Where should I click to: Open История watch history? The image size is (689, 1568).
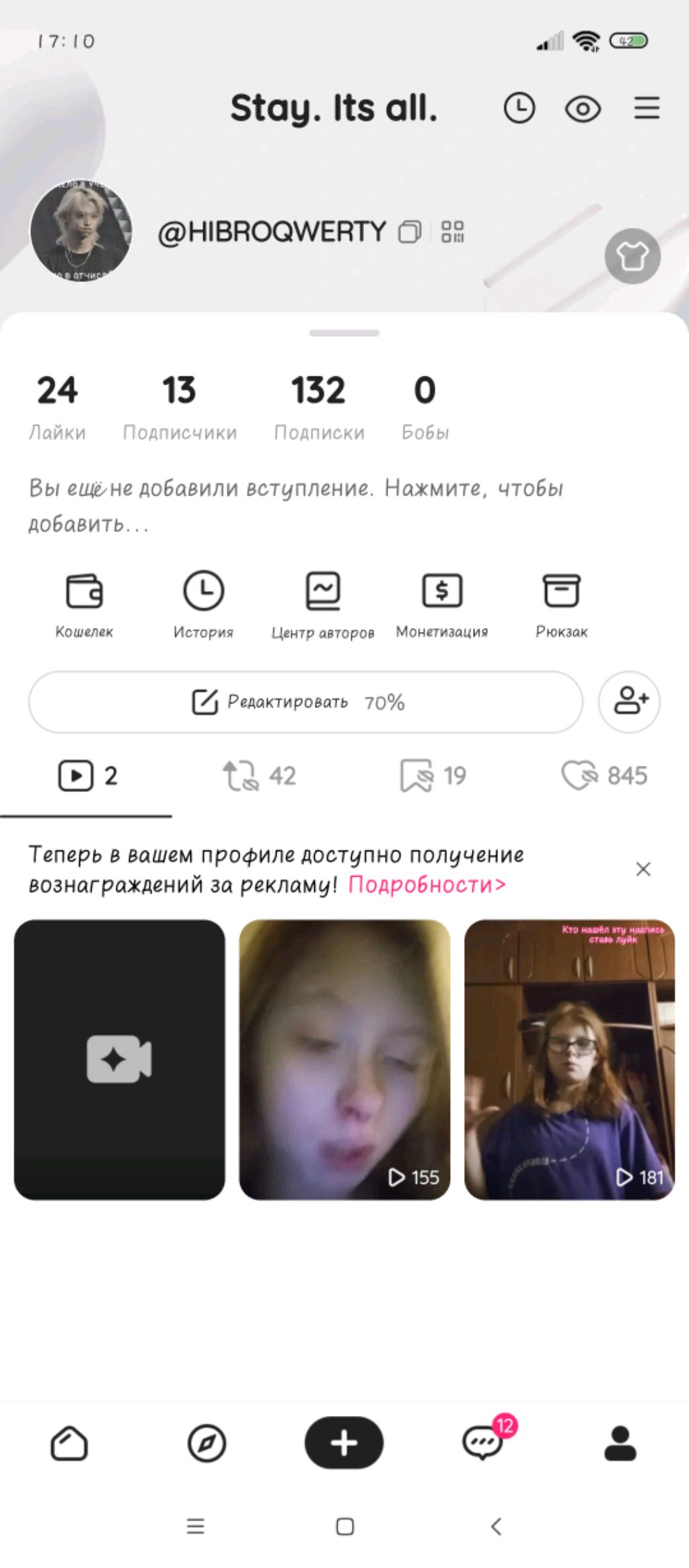coord(203,602)
